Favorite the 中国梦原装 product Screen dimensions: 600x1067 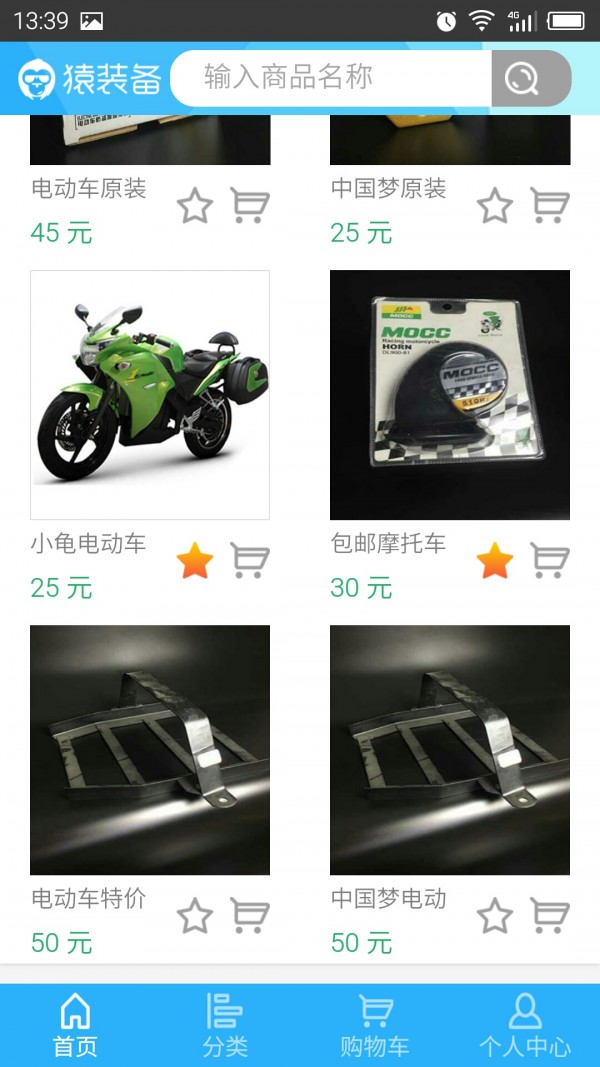click(x=495, y=206)
